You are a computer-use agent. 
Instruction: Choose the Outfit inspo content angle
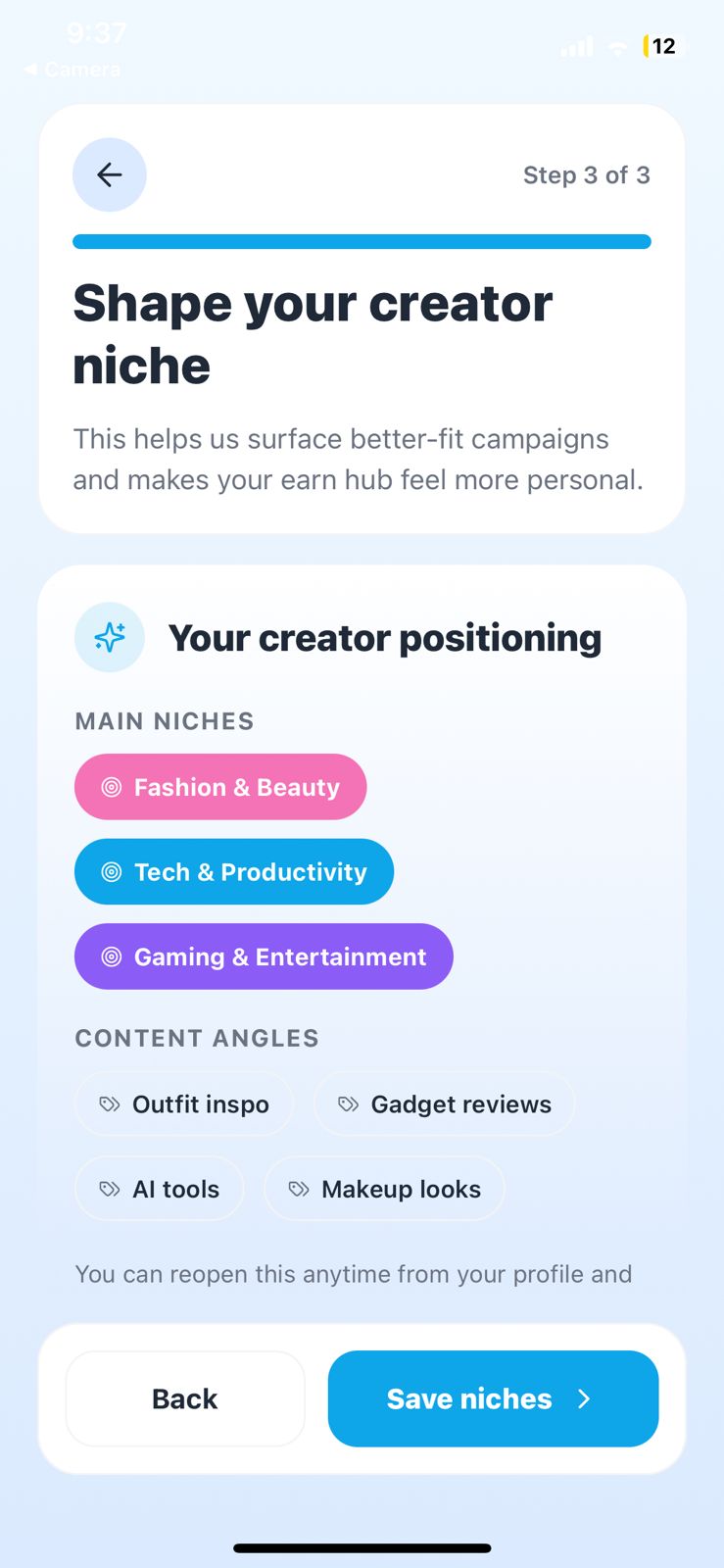click(x=184, y=1104)
